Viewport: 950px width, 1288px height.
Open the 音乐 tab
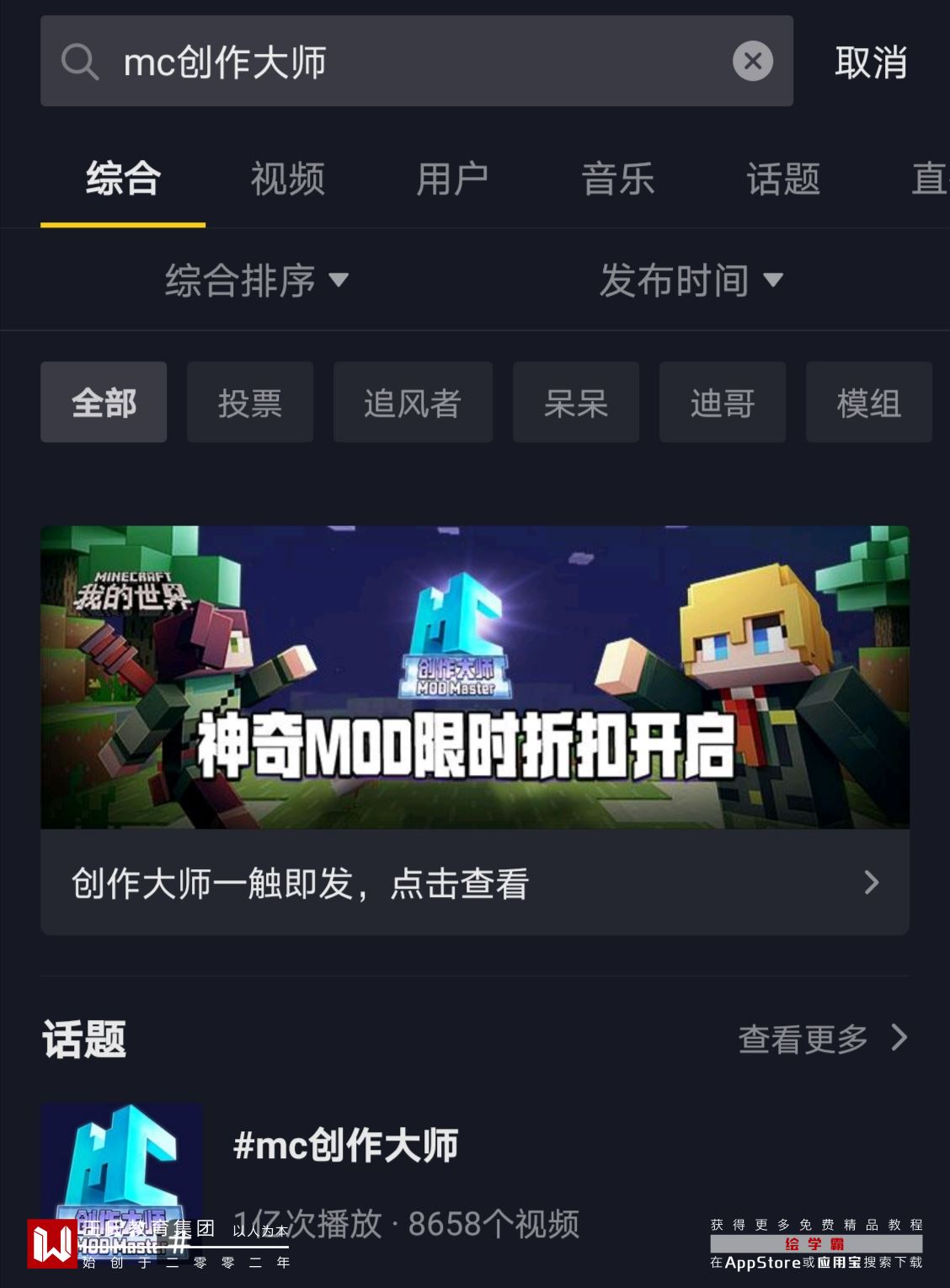click(617, 179)
